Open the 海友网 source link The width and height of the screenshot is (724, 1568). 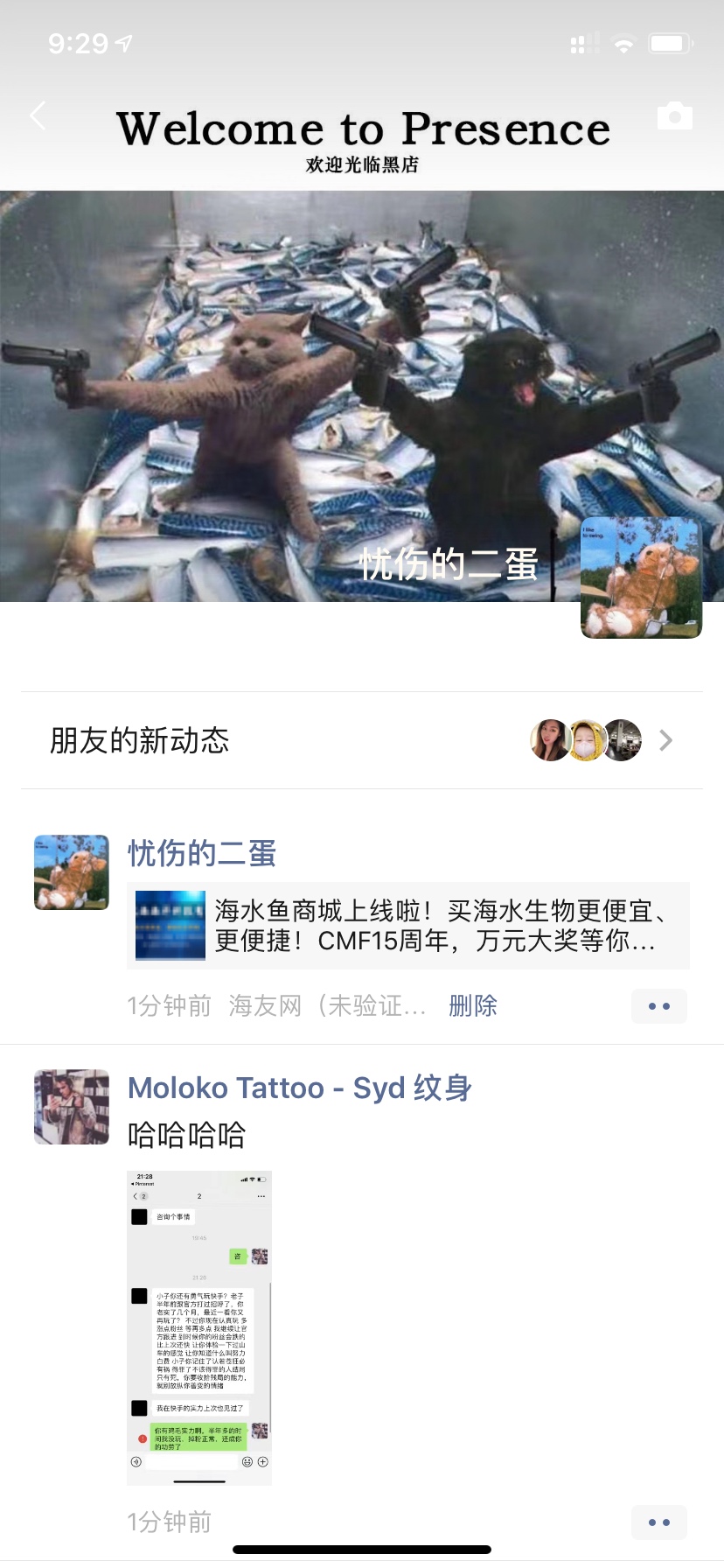tap(327, 1005)
